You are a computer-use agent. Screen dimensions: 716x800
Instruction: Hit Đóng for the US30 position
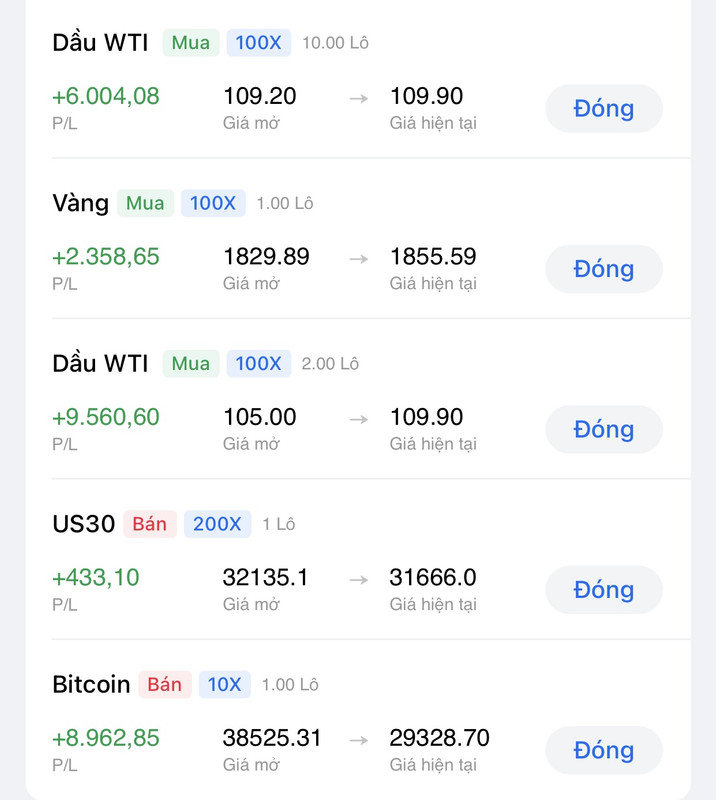click(x=603, y=590)
